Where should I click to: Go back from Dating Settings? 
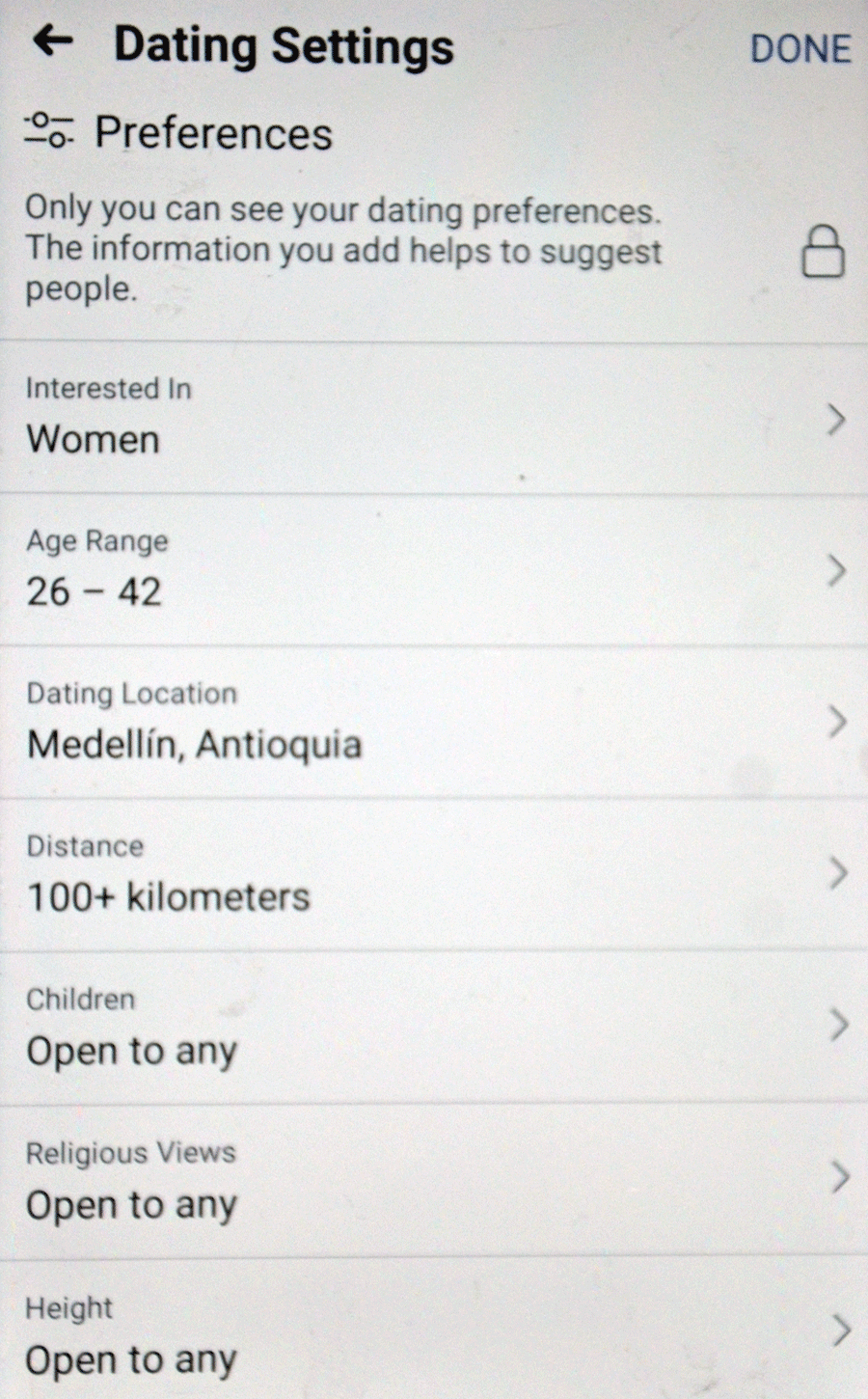[53, 41]
